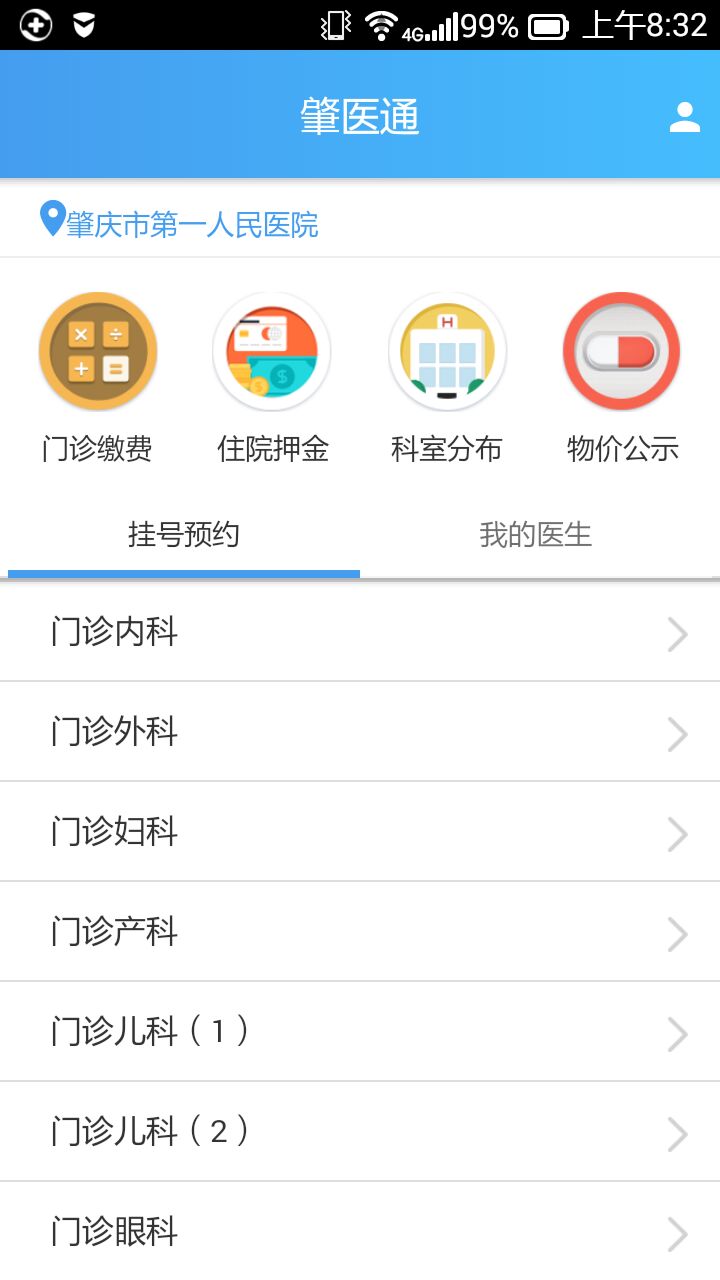Open 门诊儿科（2） department

(360, 1132)
